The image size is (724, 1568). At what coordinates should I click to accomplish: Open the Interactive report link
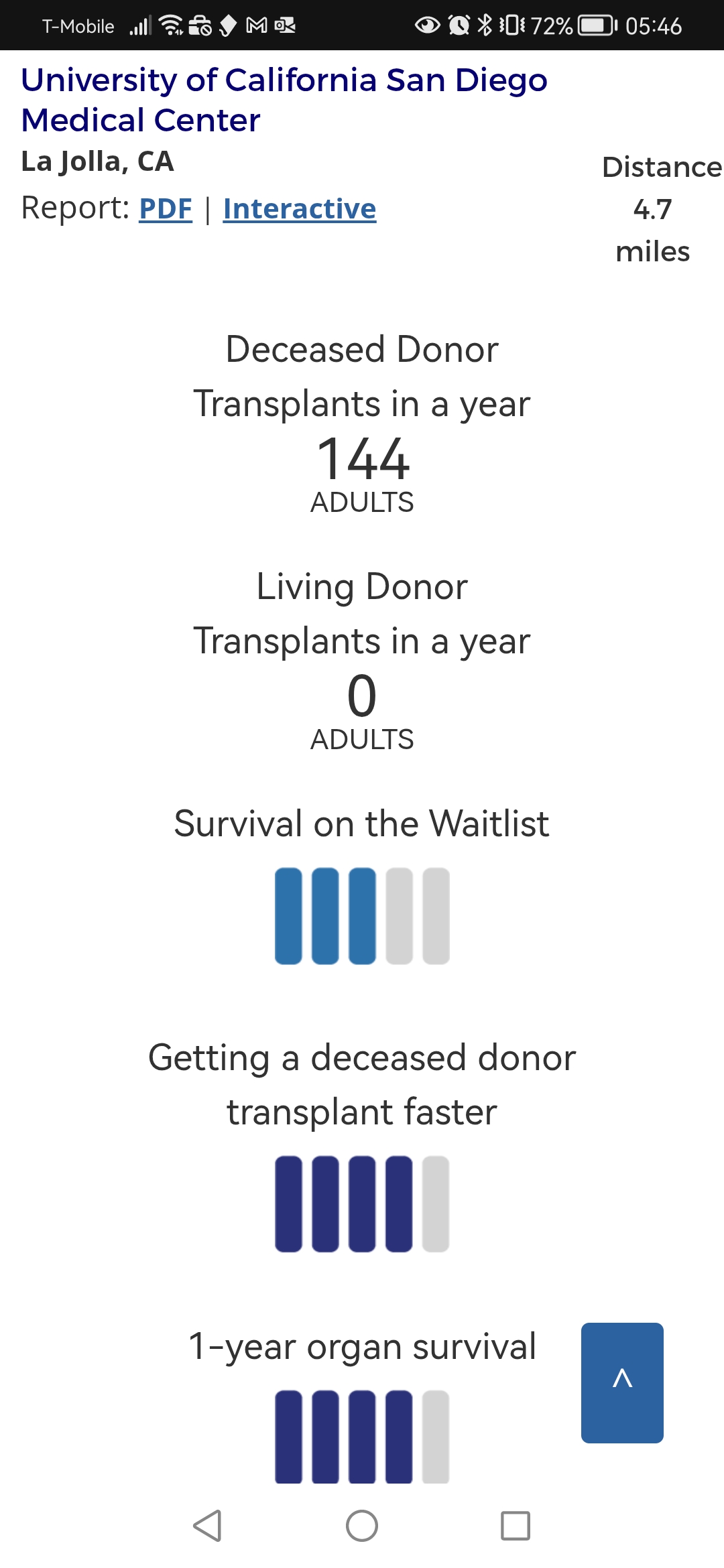300,208
